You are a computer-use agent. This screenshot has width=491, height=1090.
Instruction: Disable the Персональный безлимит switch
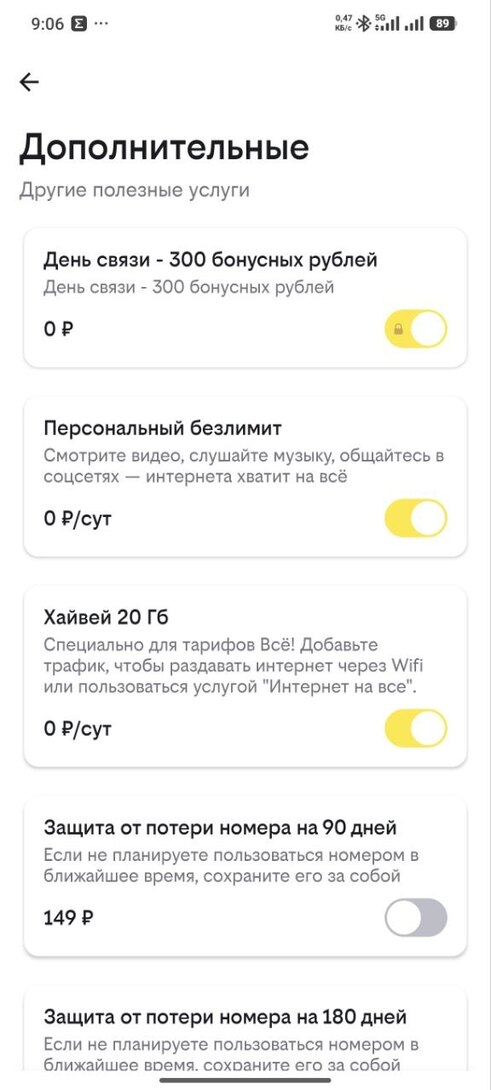[x=416, y=518]
